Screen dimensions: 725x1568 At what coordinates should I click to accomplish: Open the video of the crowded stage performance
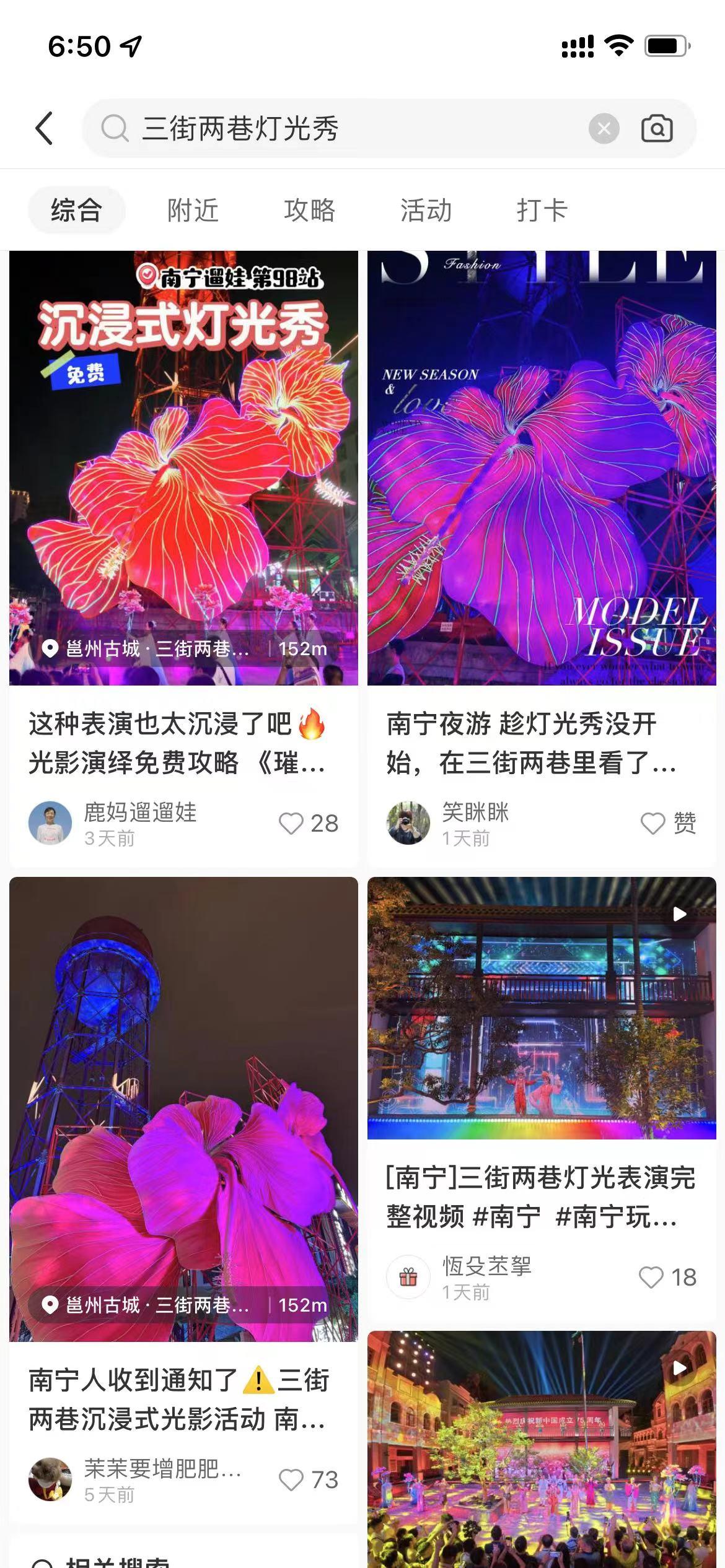click(542, 1449)
